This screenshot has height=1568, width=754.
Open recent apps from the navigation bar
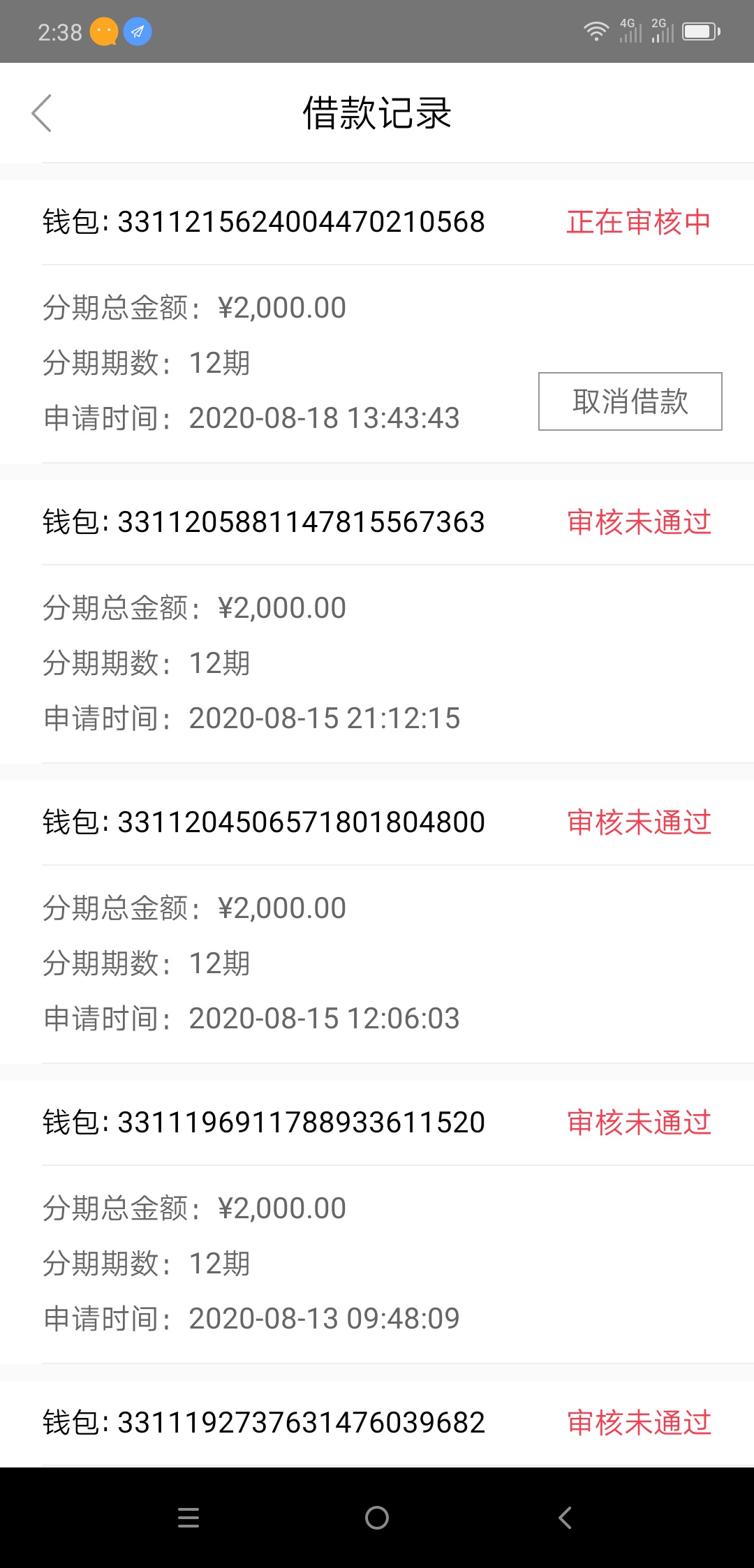(188, 1518)
